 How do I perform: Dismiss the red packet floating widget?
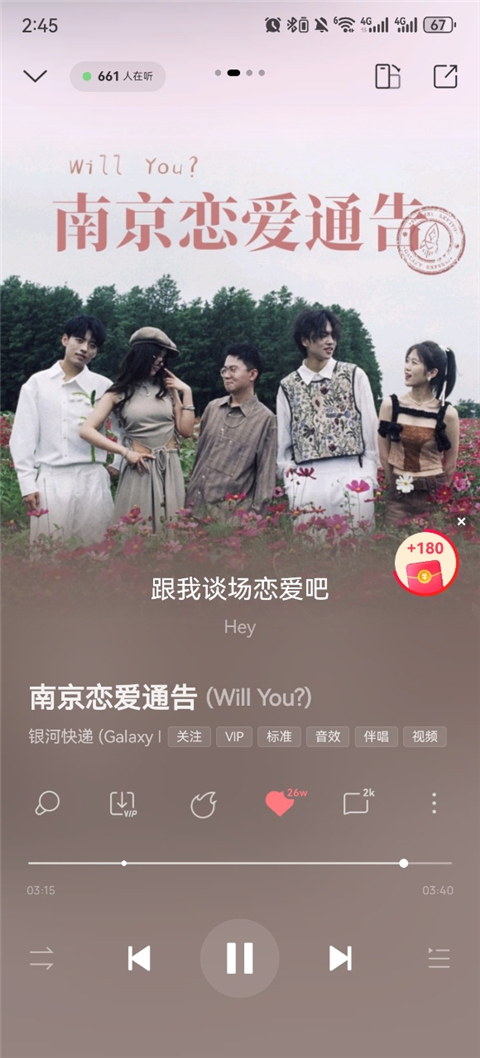click(x=461, y=522)
